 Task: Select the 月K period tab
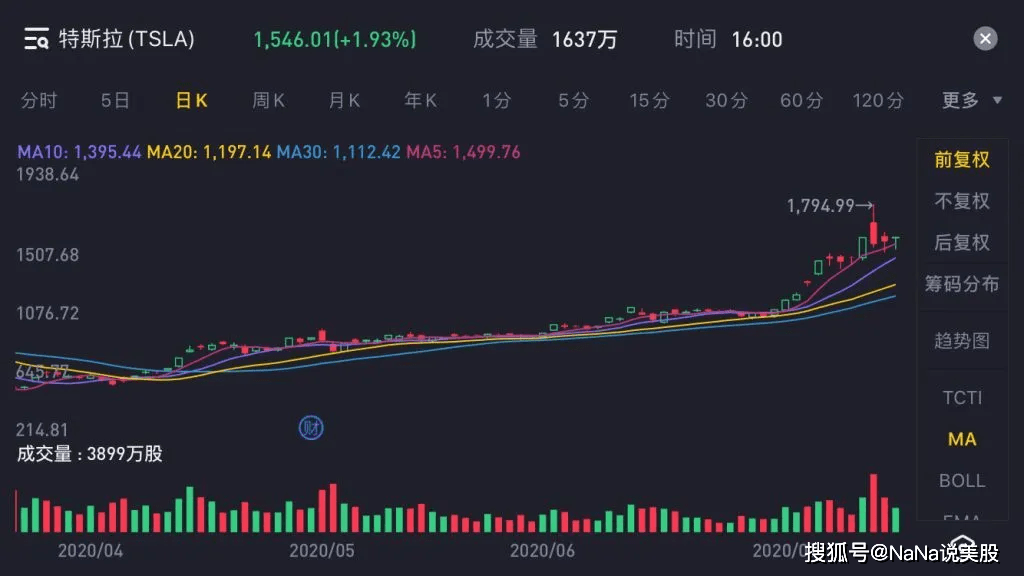[x=344, y=100]
